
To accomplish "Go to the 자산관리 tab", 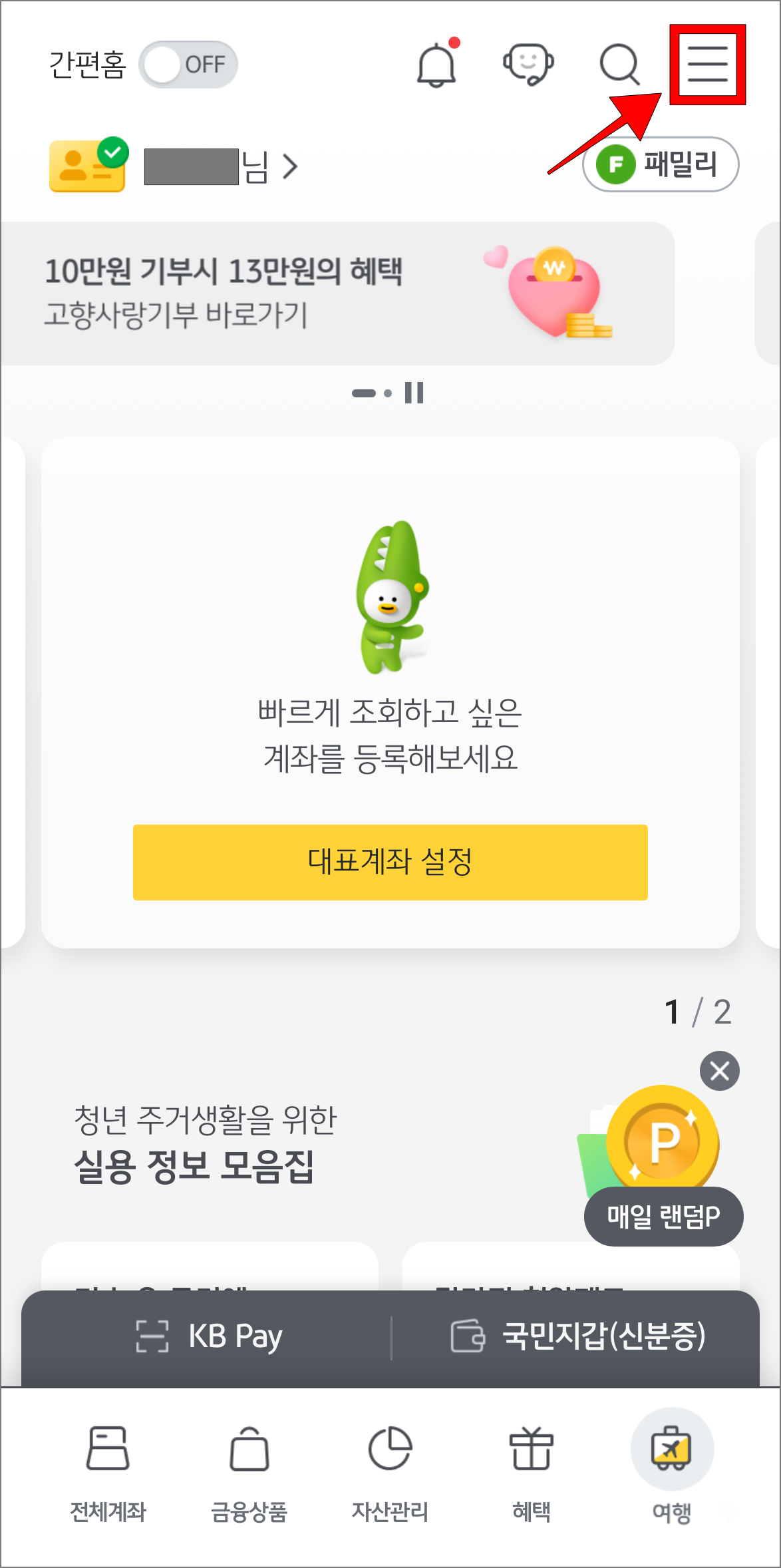I will (390, 1472).
